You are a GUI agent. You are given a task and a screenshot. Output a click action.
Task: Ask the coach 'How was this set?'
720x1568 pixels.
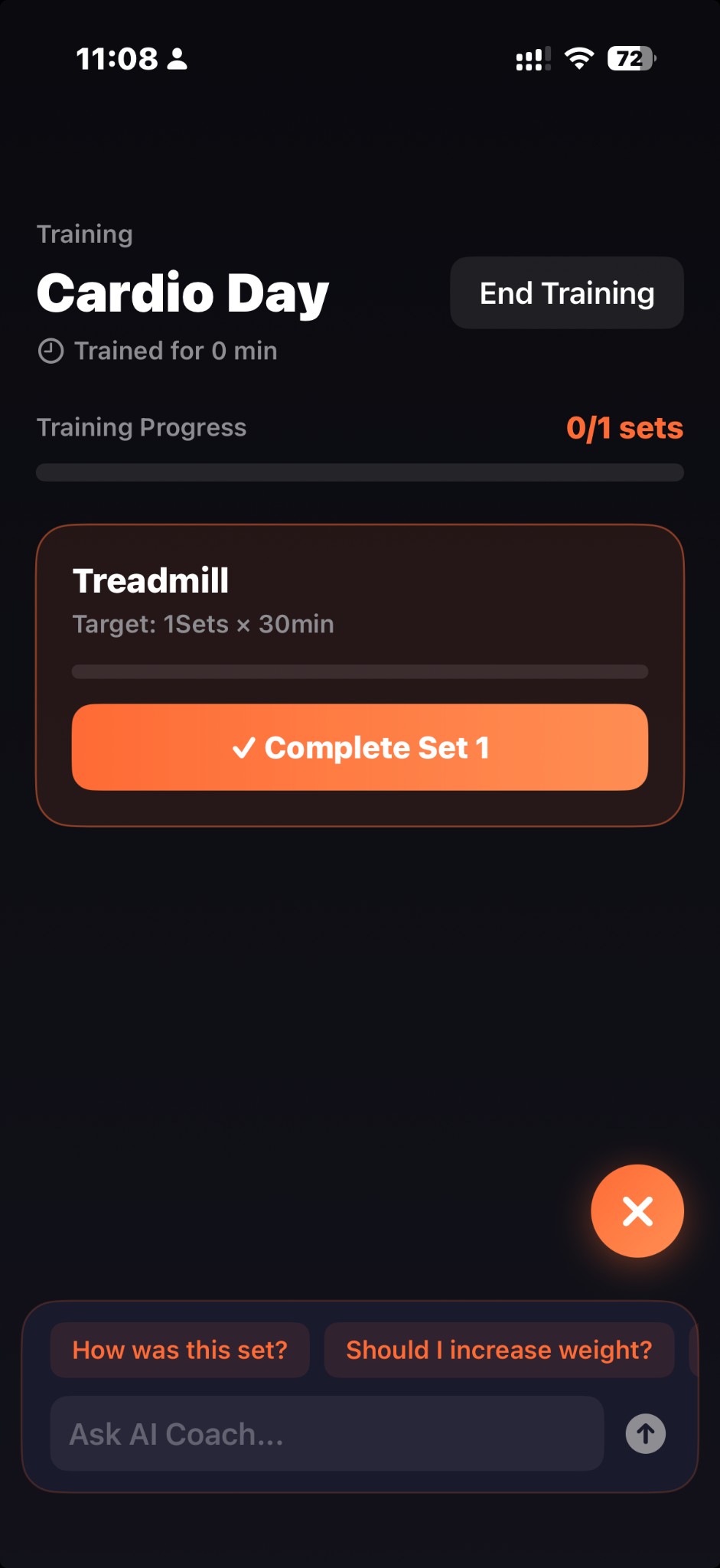180,1350
